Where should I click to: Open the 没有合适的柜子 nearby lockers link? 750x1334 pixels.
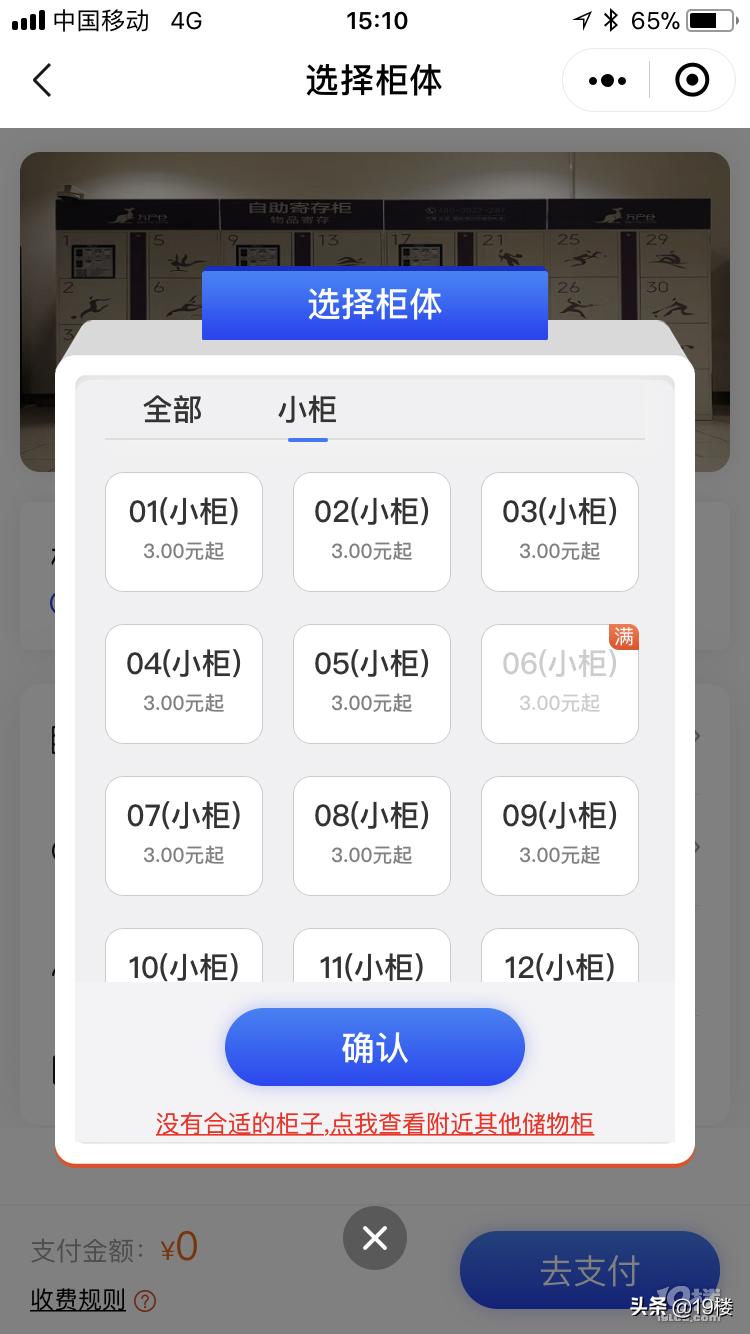pyautogui.click(x=375, y=1123)
